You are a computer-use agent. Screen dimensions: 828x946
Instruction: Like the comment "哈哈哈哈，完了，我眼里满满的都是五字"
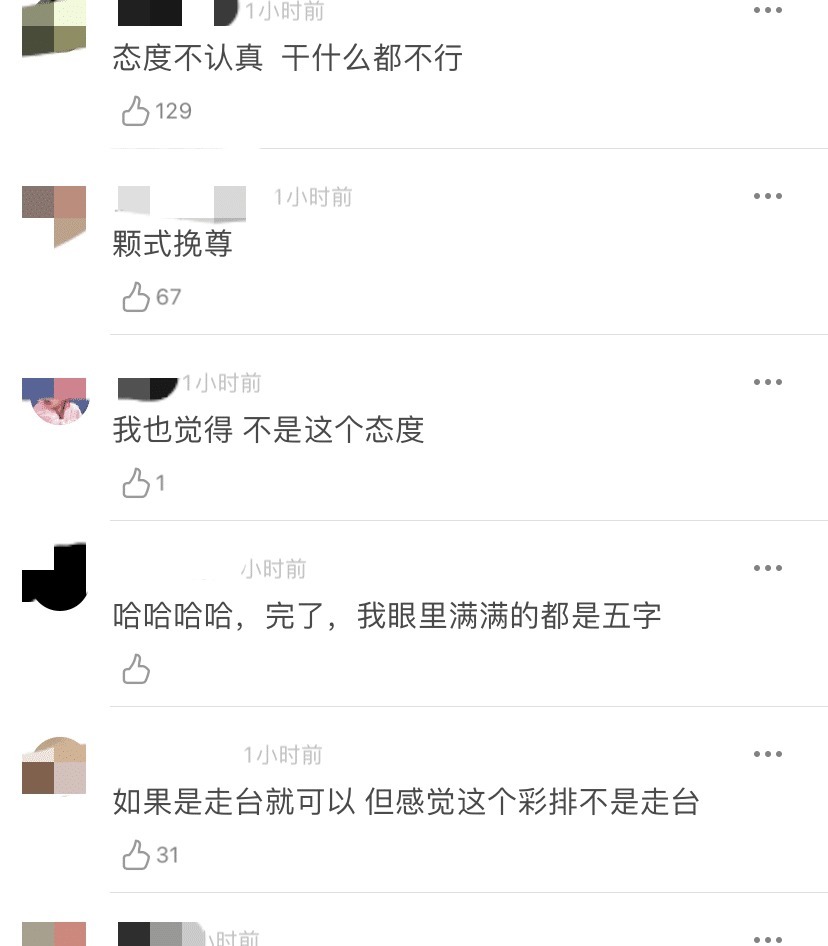(x=136, y=669)
